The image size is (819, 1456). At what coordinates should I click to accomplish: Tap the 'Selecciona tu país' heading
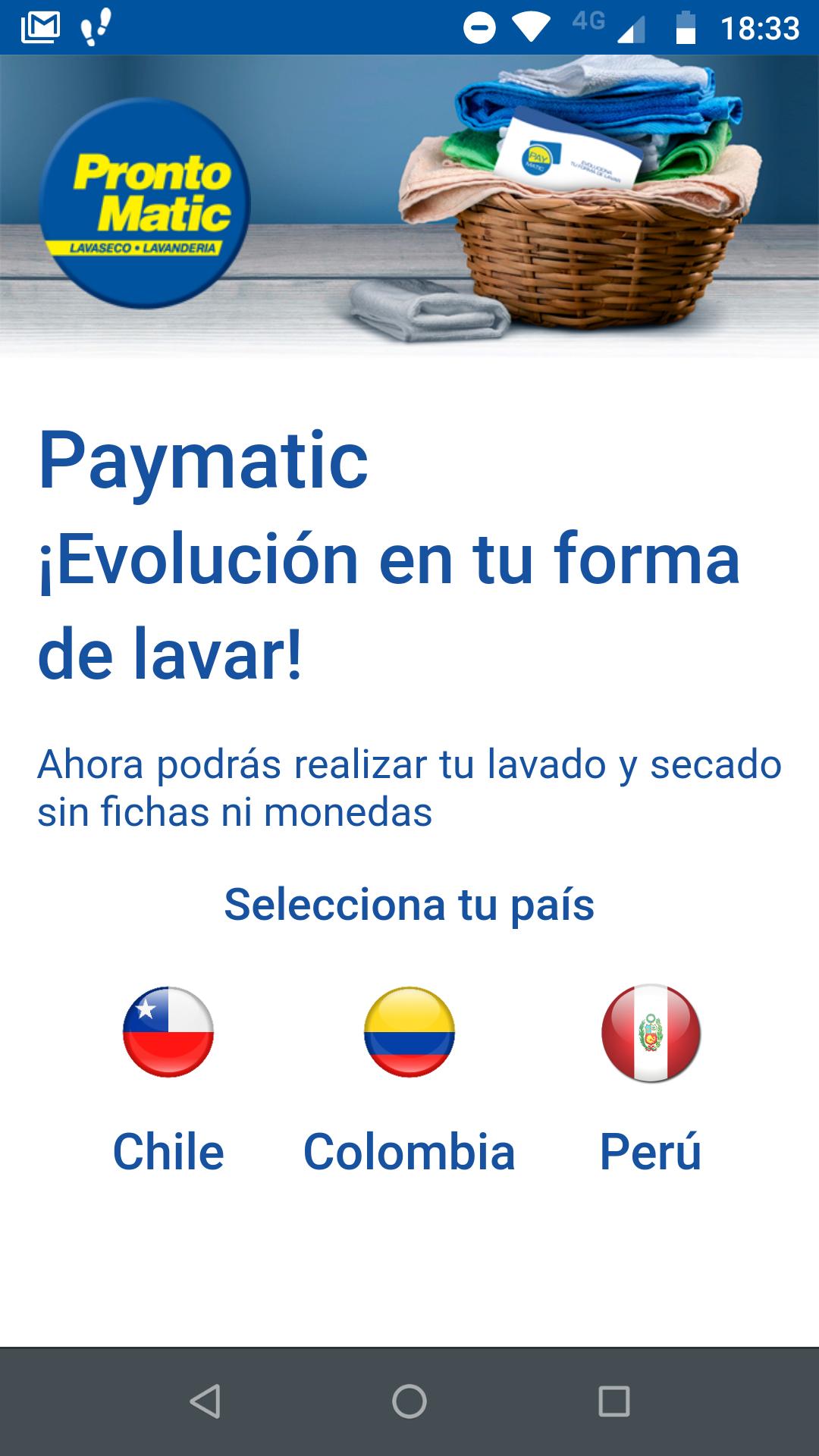pyautogui.click(x=409, y=905)
